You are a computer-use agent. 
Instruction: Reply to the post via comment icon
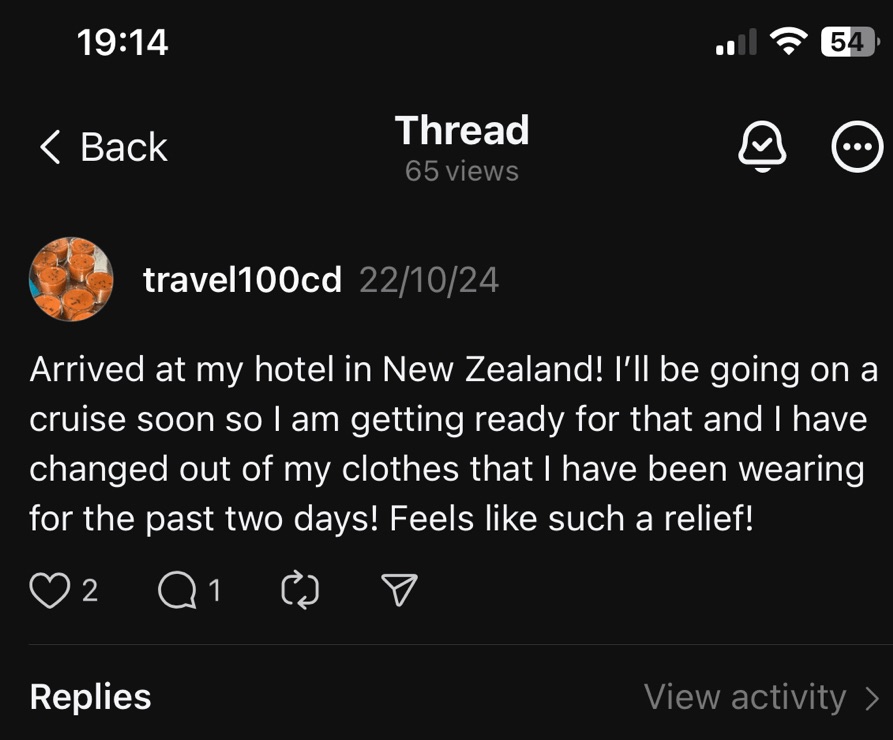pos(177,591)
